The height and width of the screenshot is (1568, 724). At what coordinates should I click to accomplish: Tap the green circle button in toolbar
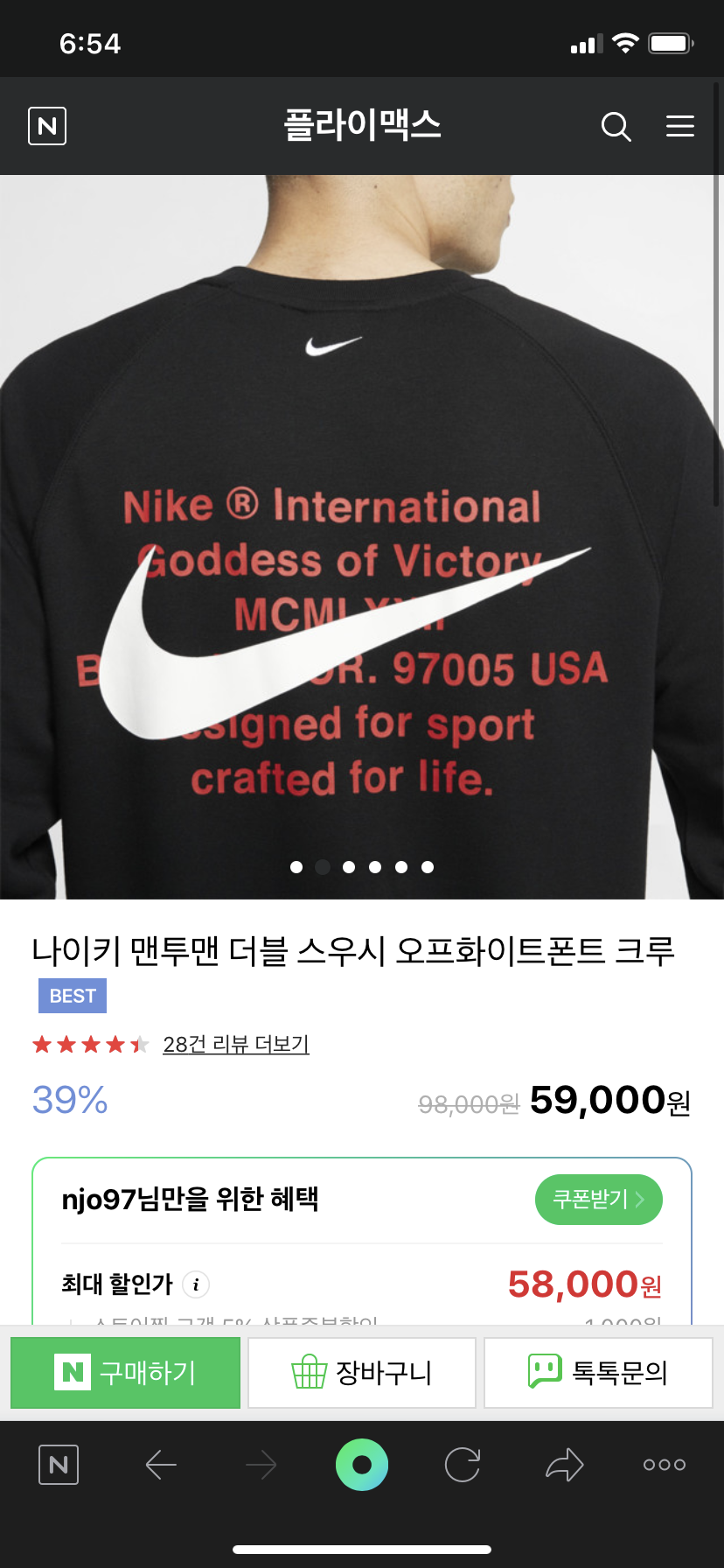coord(362,1465)
